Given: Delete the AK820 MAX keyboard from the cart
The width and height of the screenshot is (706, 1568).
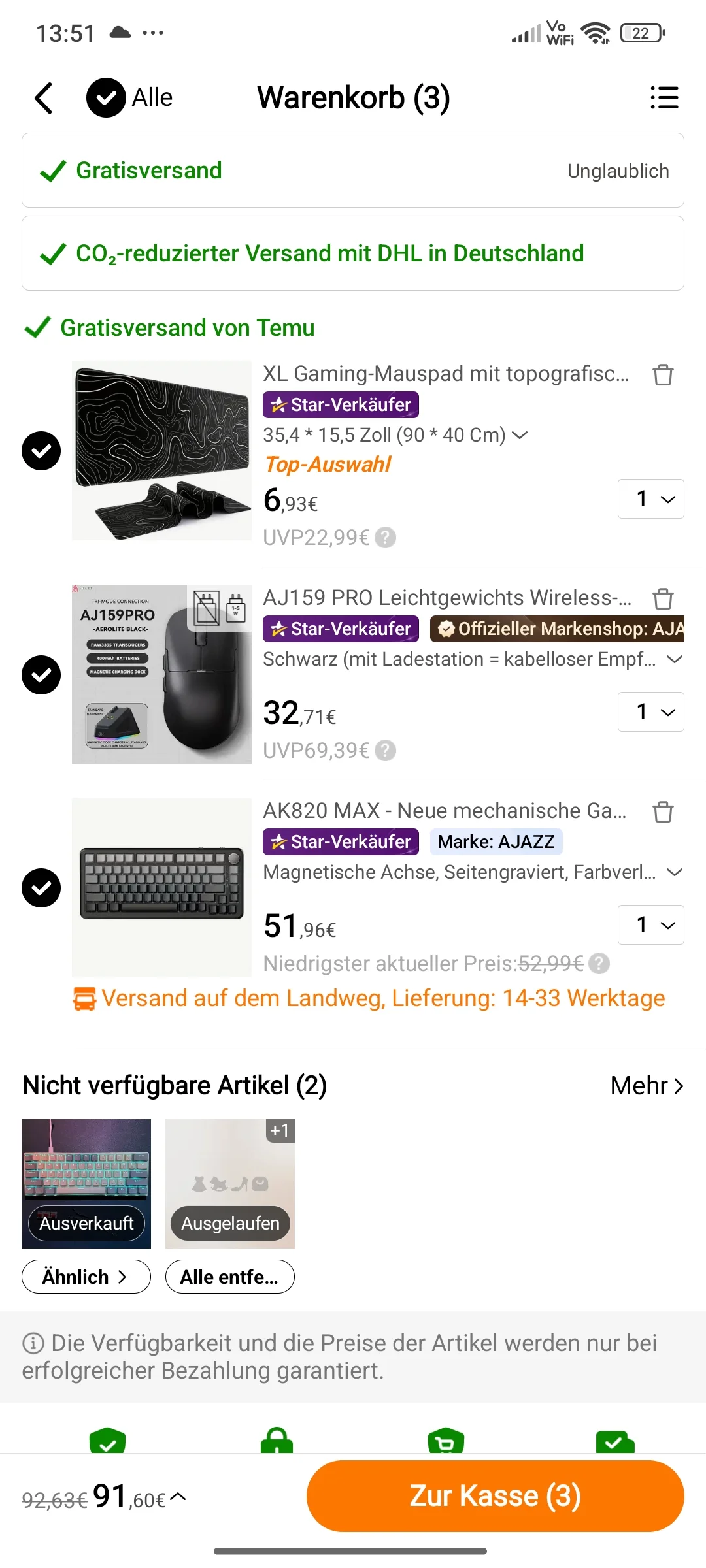Looking at the screenshot, I should click(x=663, y=811).
